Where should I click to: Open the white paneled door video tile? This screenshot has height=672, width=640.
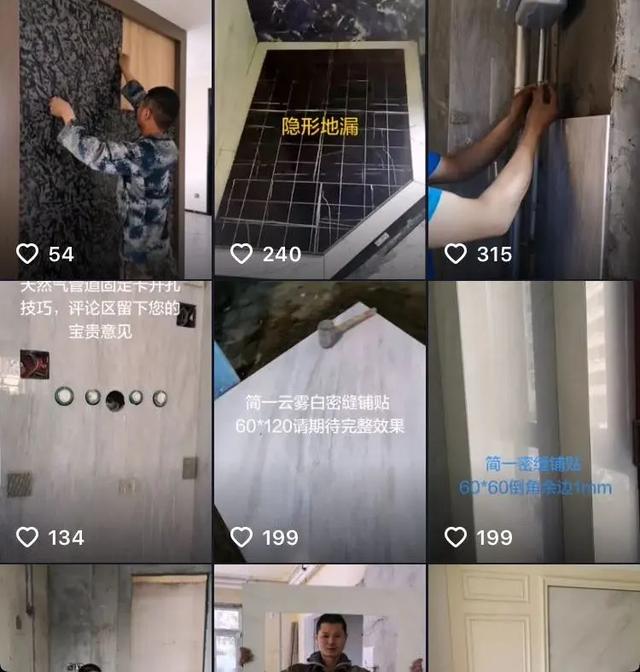[x=534, y=620]
